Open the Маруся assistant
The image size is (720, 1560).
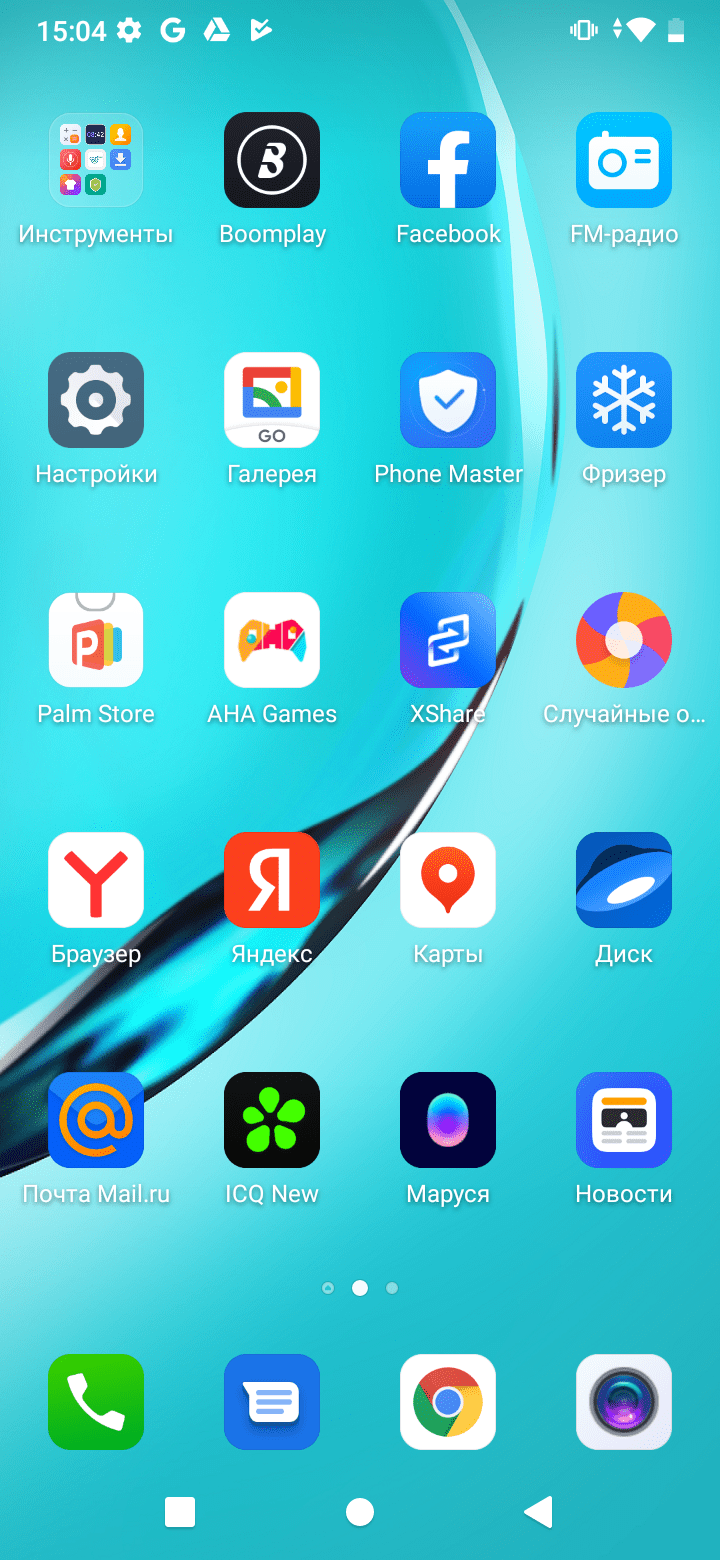(448, 1120)
